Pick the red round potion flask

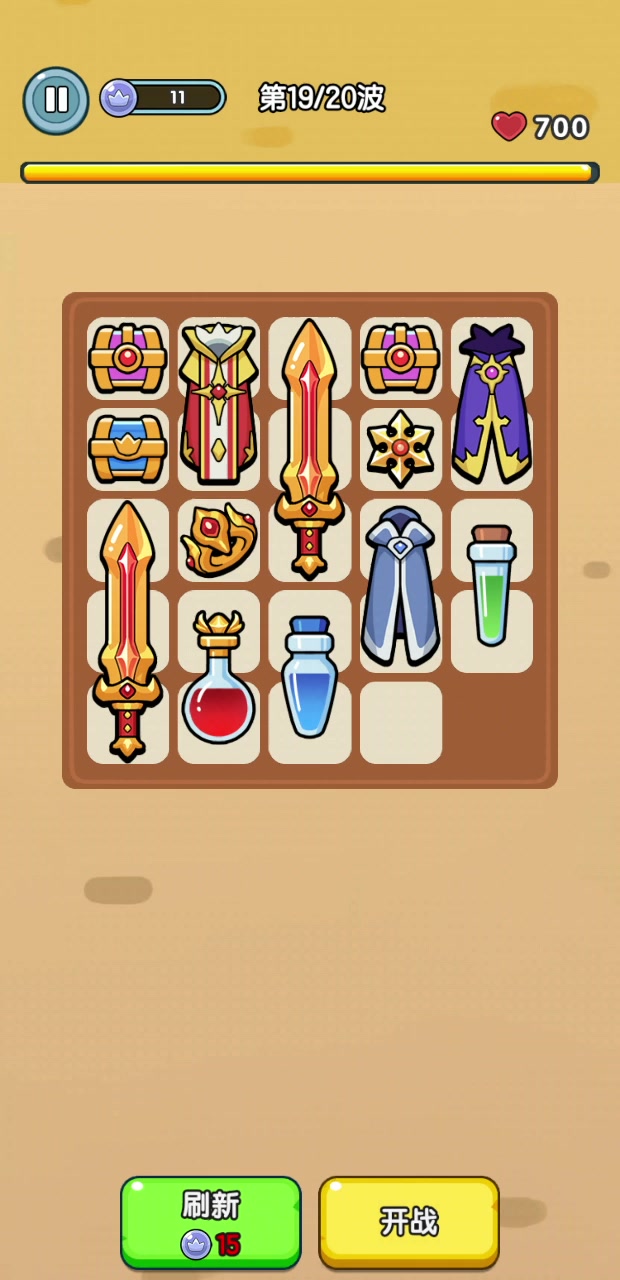pos(218,677)
